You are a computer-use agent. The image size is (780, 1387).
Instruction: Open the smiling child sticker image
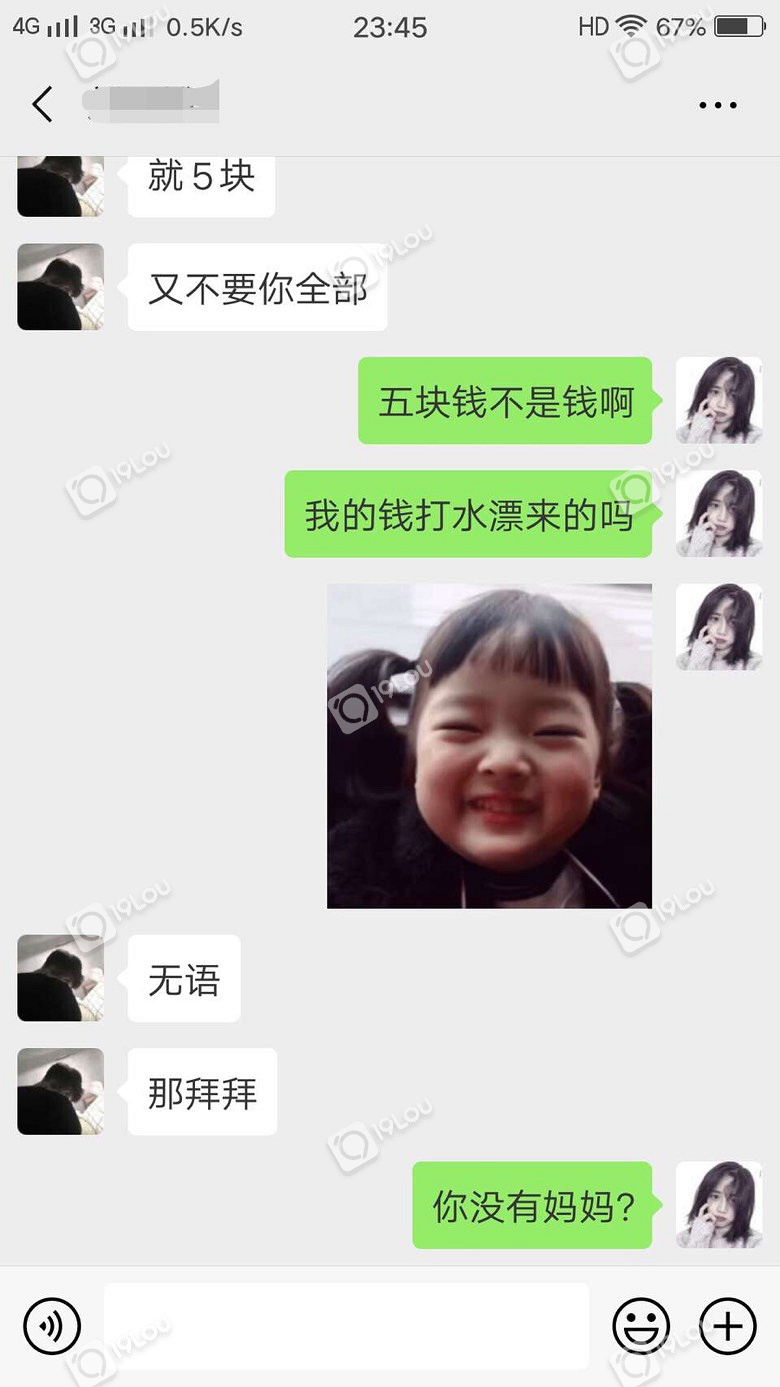[489, 746]
